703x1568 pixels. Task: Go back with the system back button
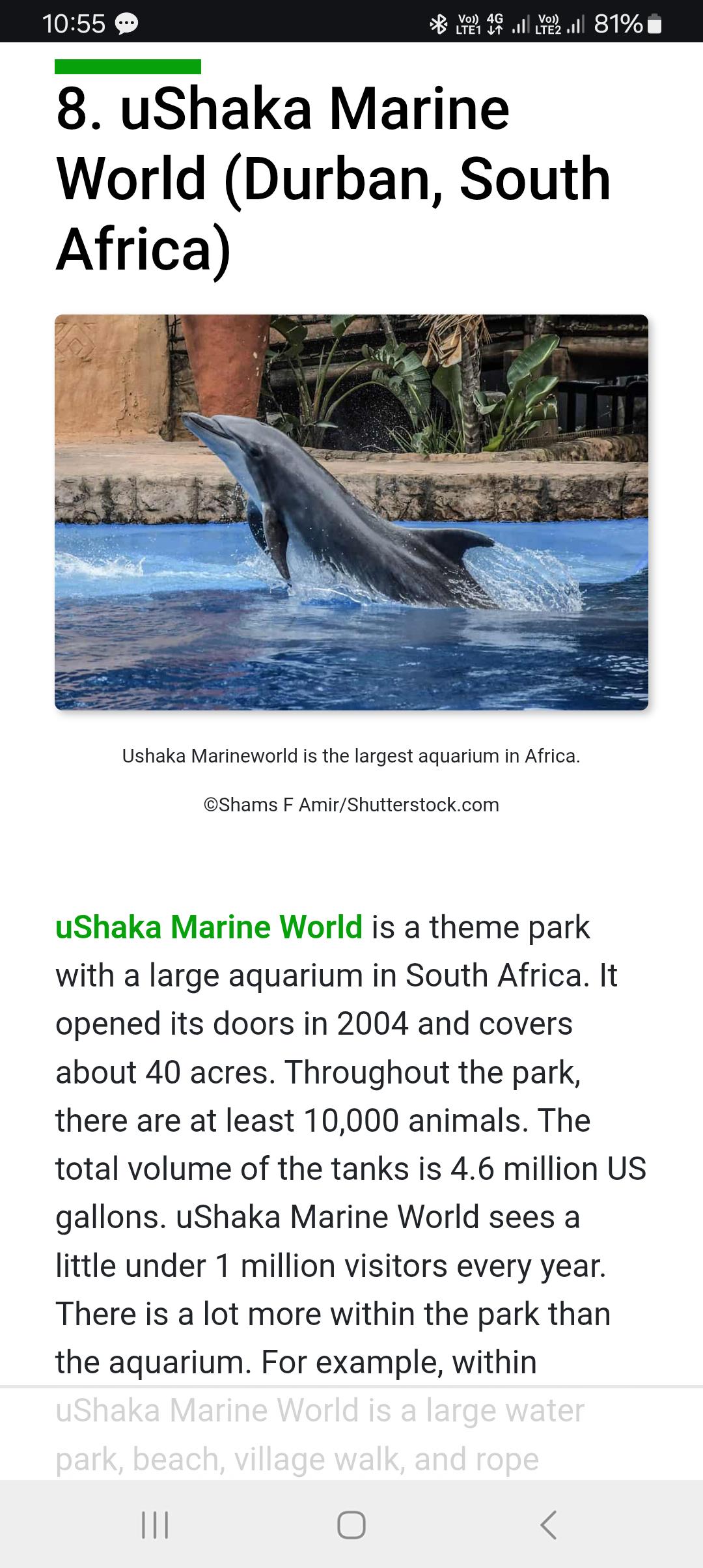(548, 1524)
